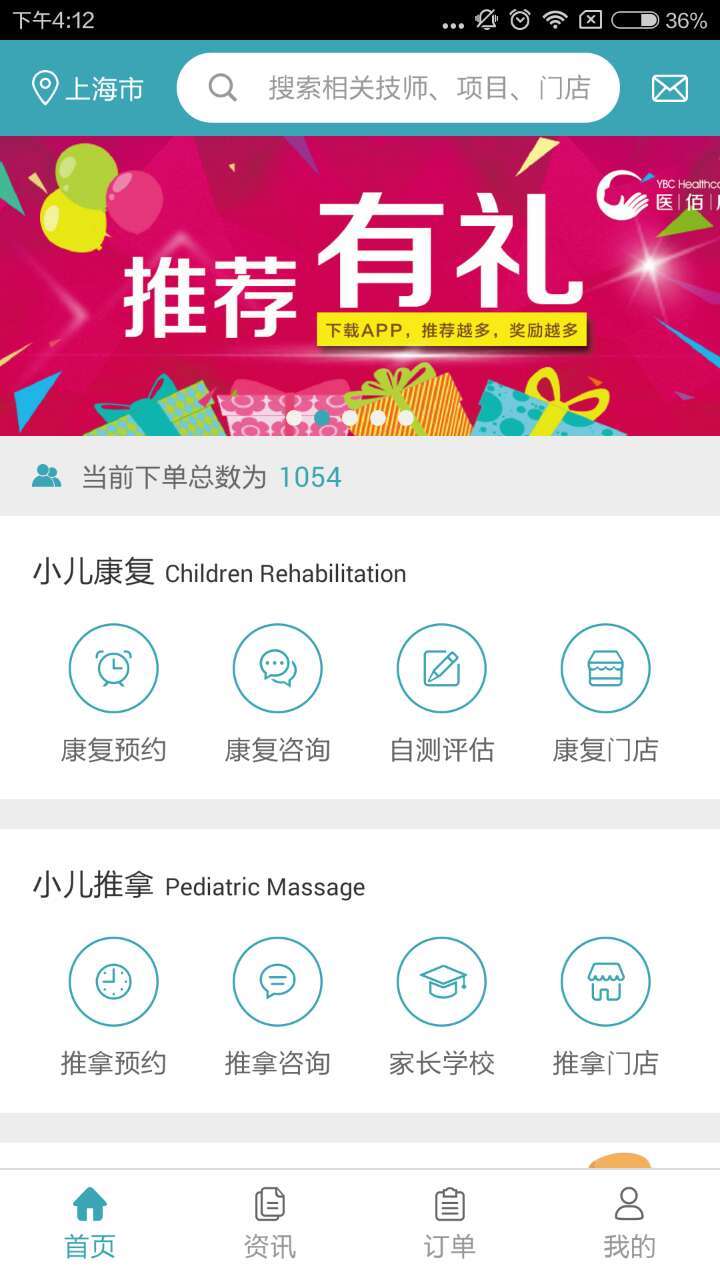The width and height of the screenshot is (720, 1280).
Task: View 推拿门店 stores
Action: [x=605, y=1005]
